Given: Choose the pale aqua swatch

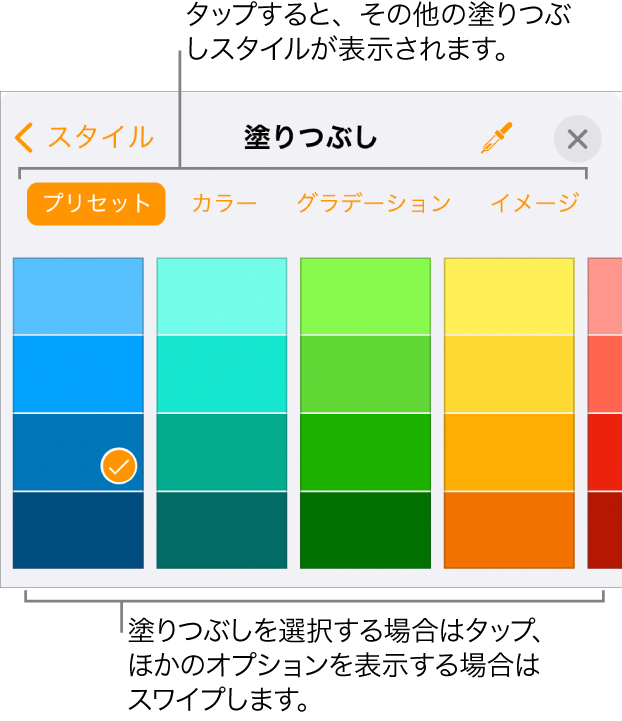Looking at the screenshot, I should tap(222, 296).
